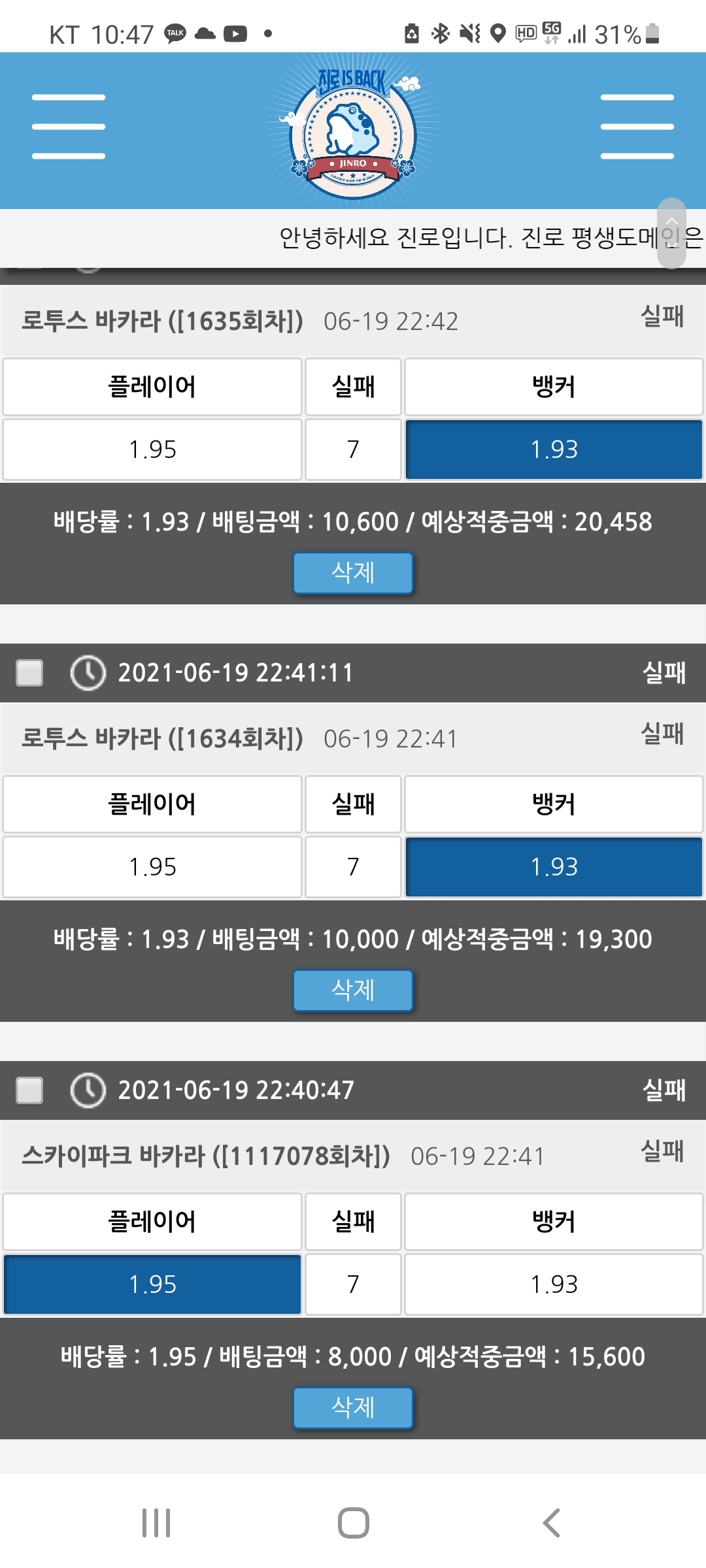The image size is (706, 1568).
Task: Open the left hamburger menu
Action: click(x=69, y=127)
